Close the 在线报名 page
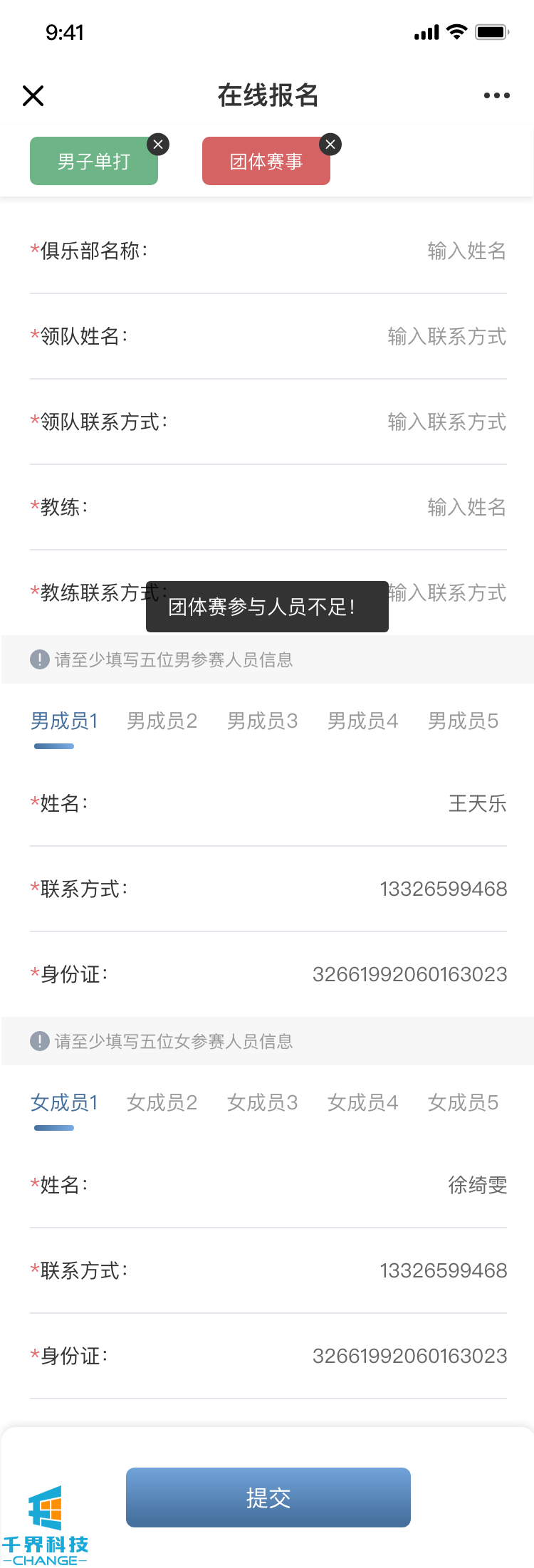The image size is (534, 1568). pos(33,95)
